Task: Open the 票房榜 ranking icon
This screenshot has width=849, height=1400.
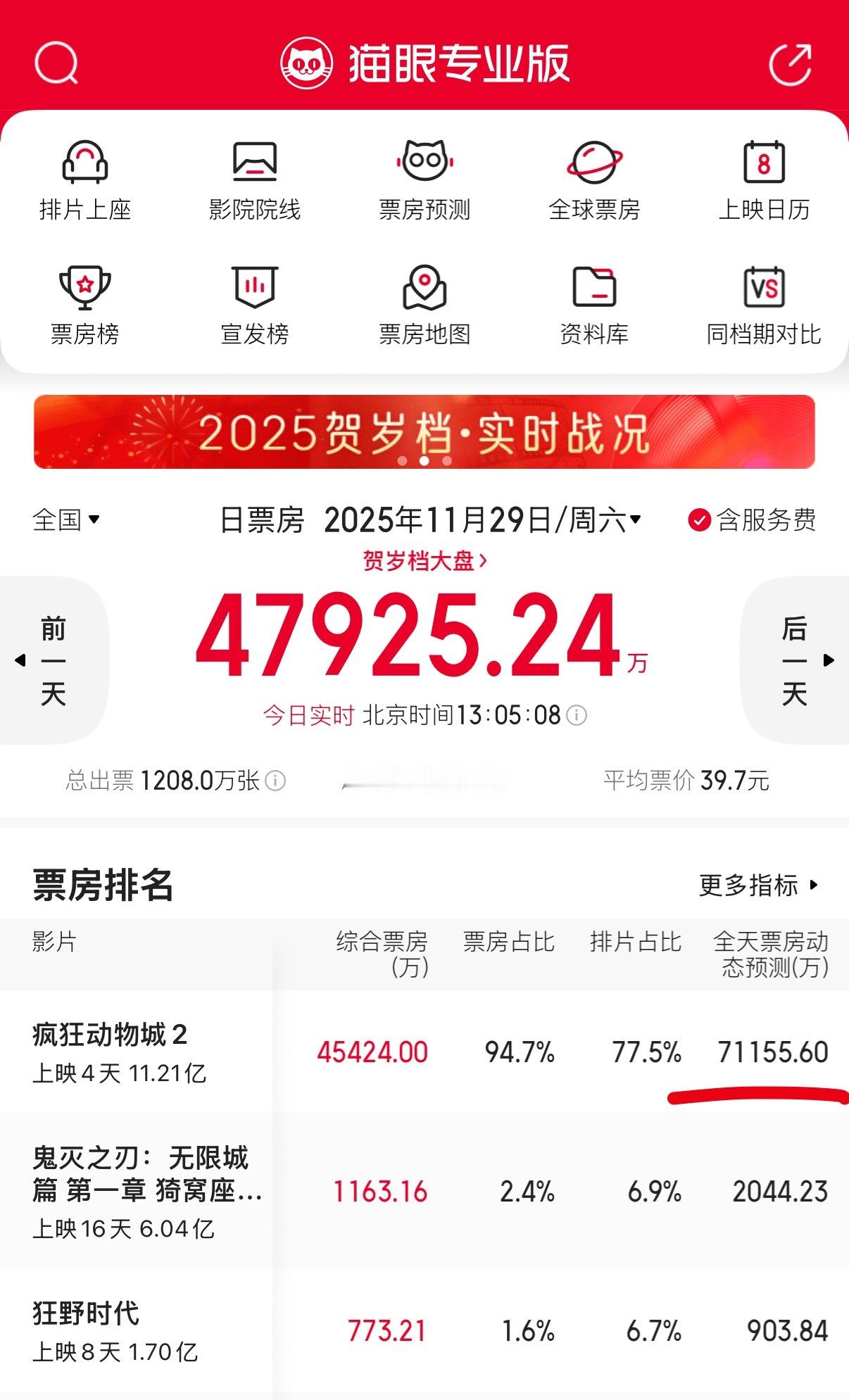Action: pyautogui.click(x=84, y=301)
